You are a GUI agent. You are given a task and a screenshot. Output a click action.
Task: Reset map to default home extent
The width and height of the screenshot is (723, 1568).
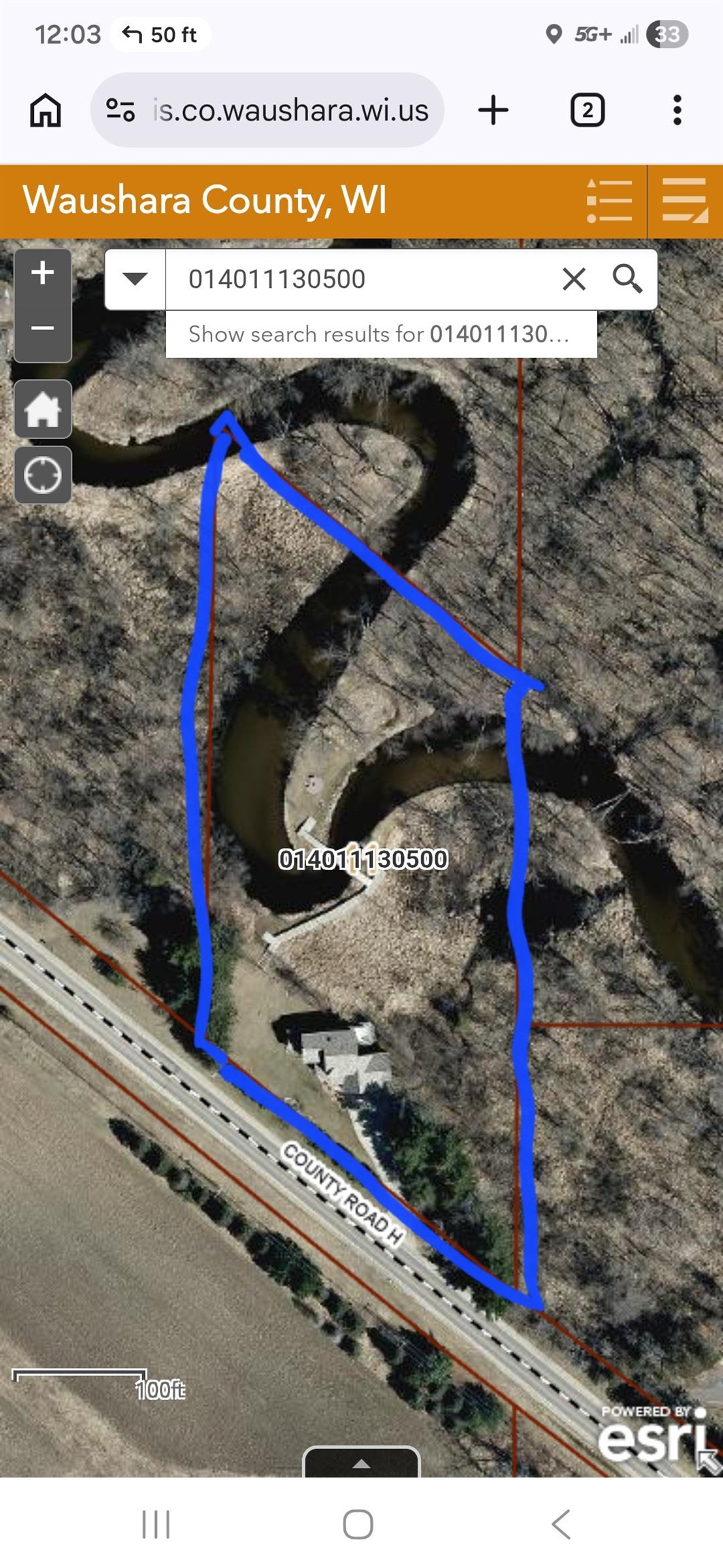tap(43, 410)
